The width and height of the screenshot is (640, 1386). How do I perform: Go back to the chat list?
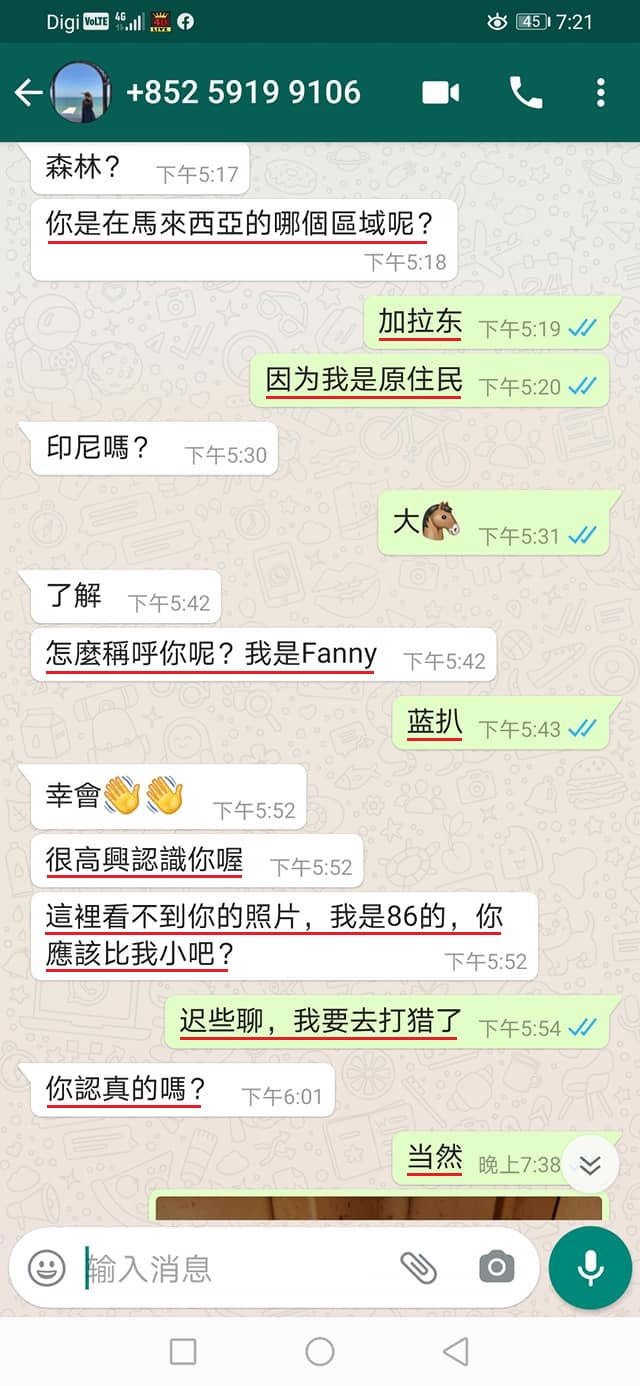[28, 93]
